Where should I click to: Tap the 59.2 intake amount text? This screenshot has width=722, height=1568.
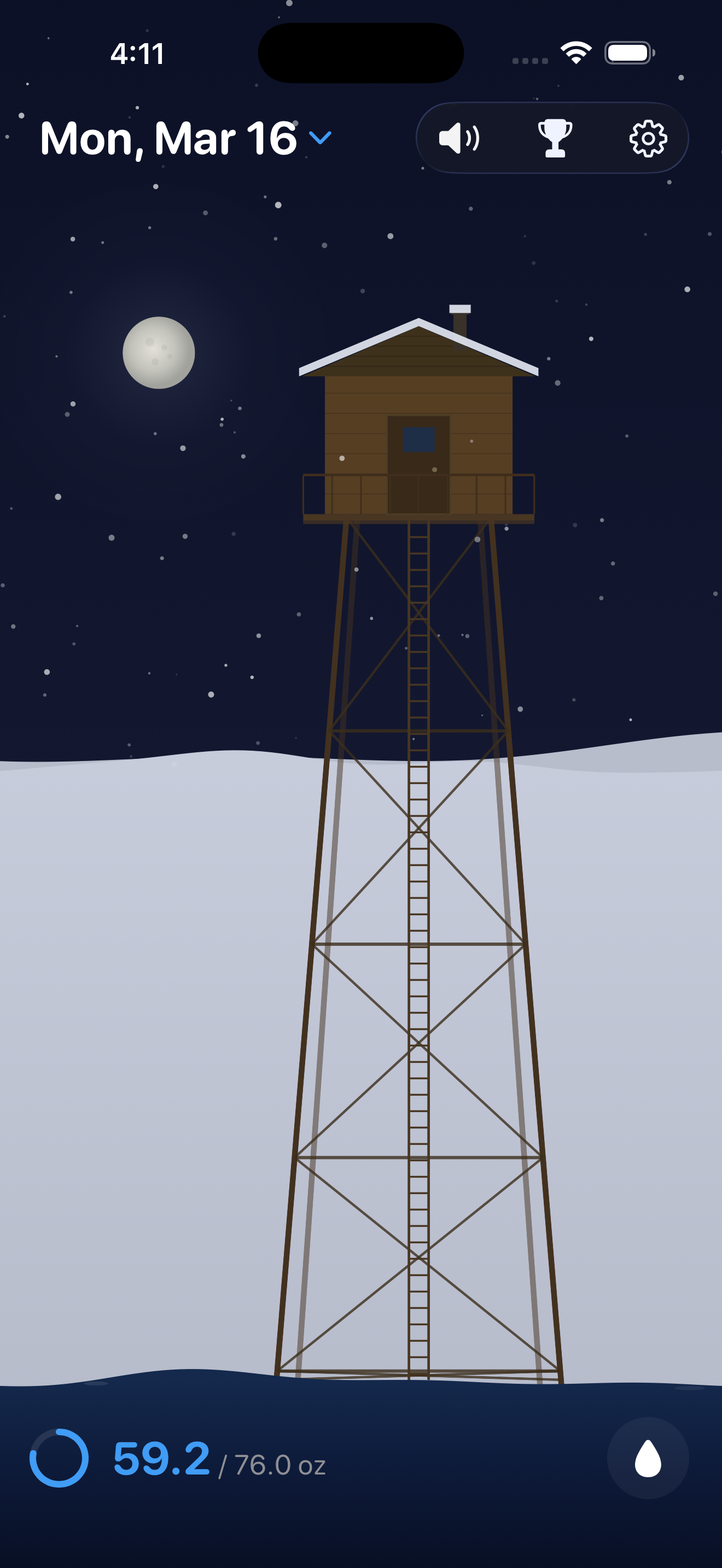162,1459
